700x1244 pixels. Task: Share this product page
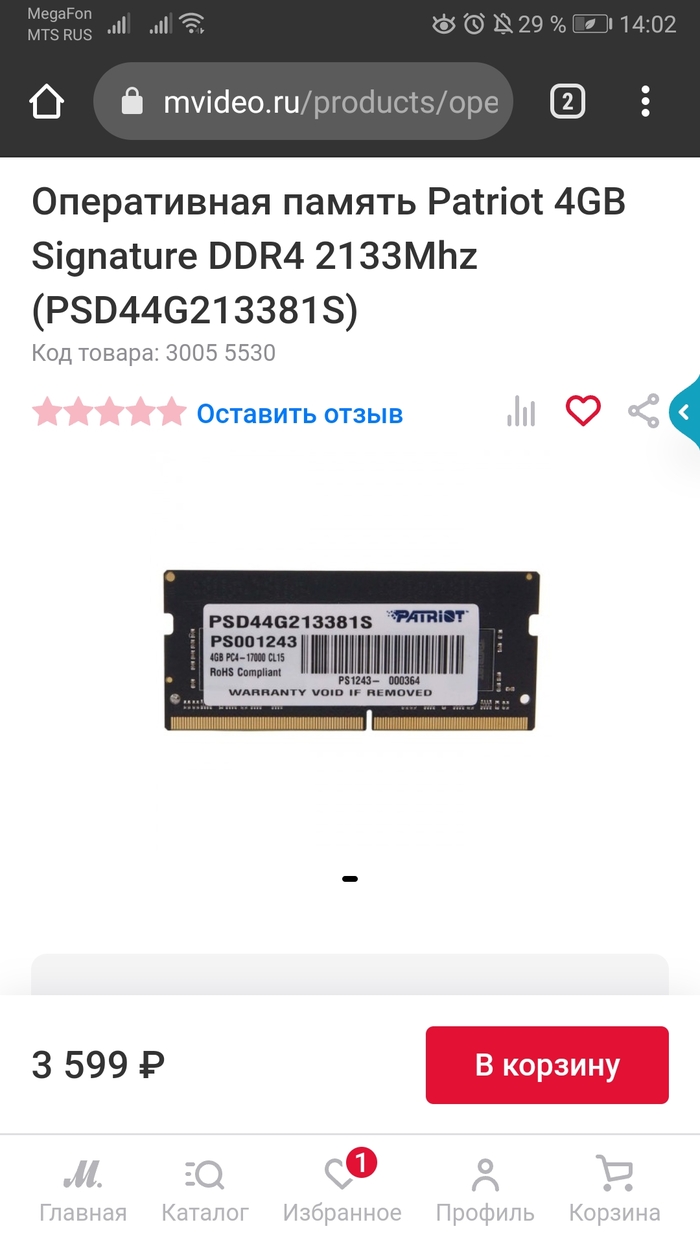coord(643,411)
